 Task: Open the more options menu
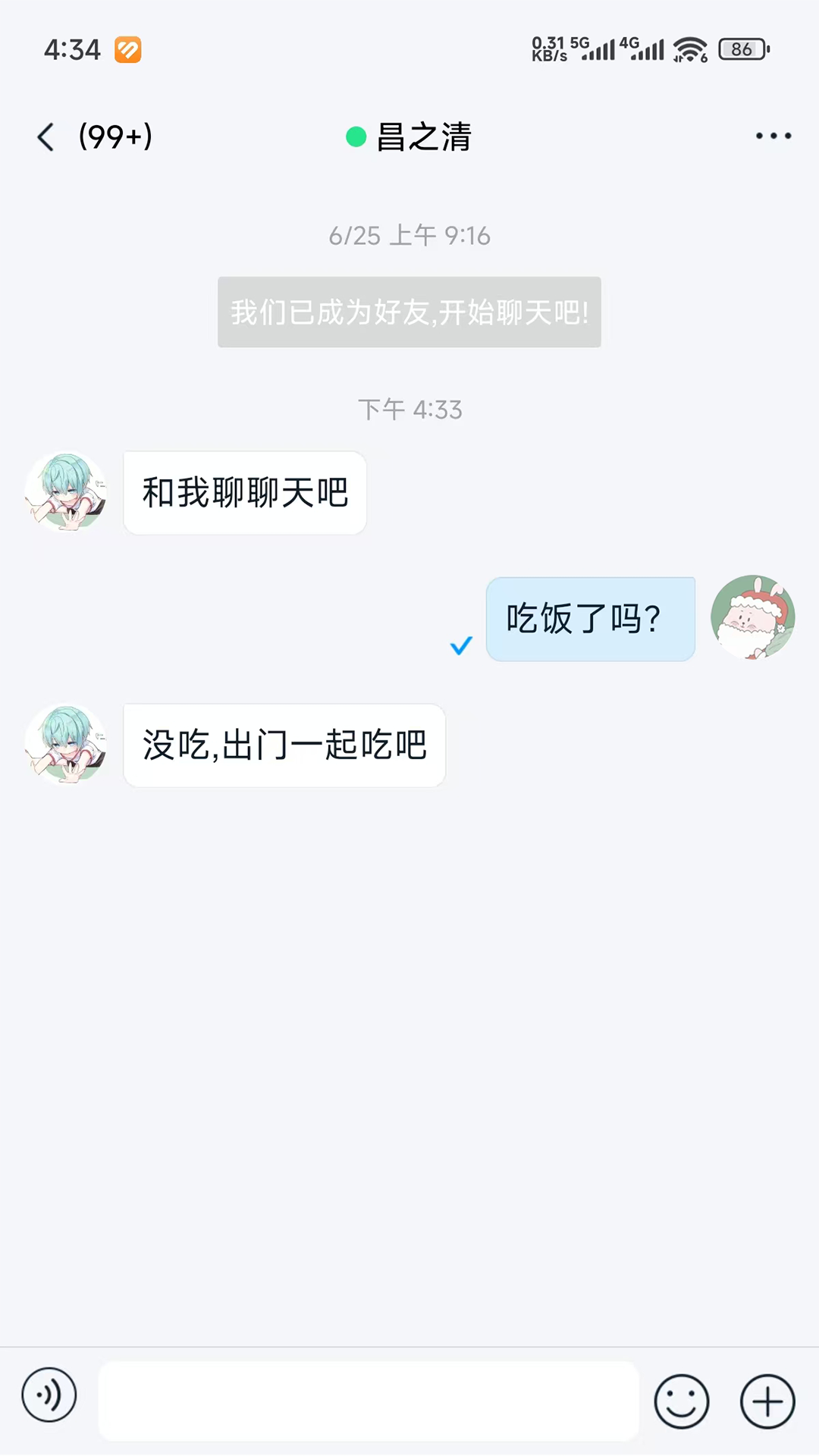click(x=773, y=136)
